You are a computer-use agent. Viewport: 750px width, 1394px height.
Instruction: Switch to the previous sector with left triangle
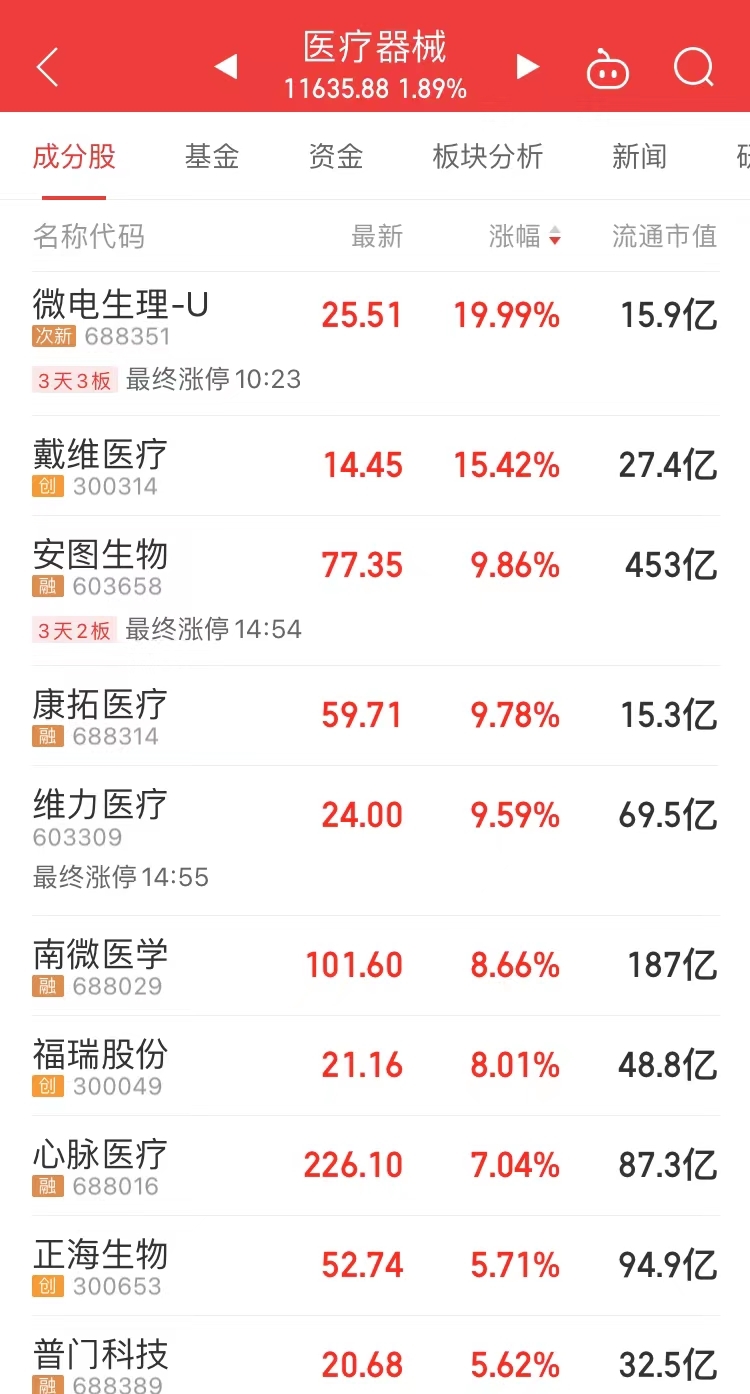pyautogui.click(x=226, y=67)
